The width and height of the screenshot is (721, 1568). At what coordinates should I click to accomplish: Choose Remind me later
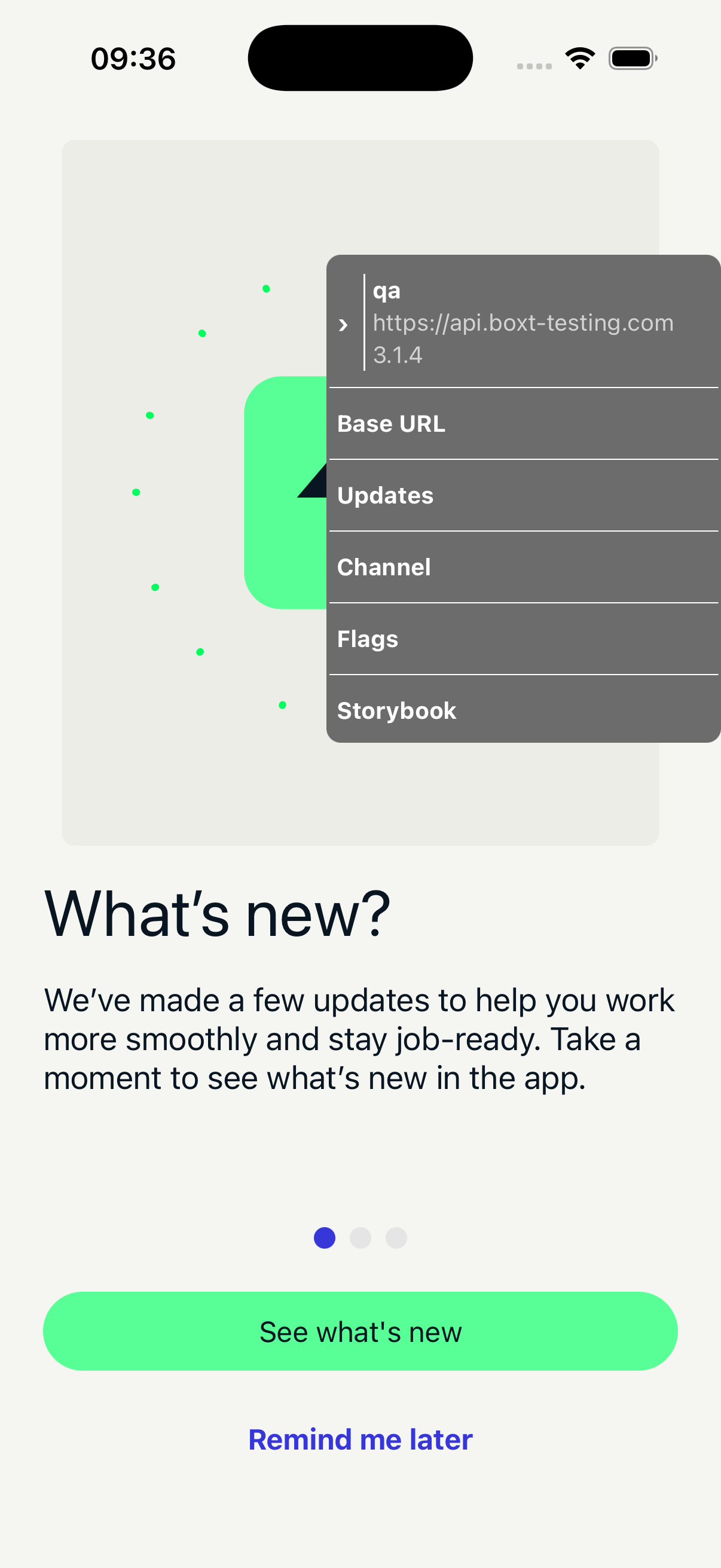360,1439
